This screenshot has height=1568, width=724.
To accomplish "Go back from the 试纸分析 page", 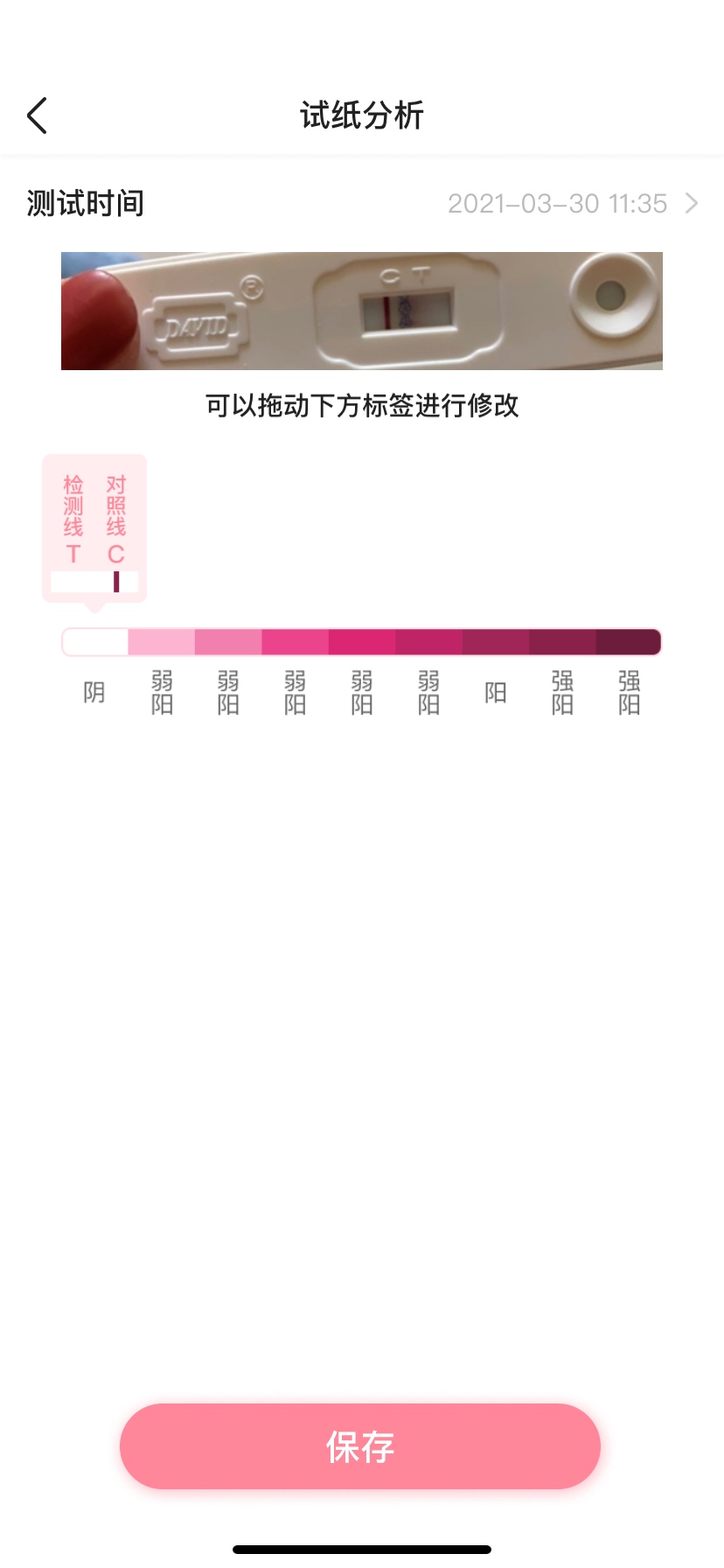I will 37,115.
